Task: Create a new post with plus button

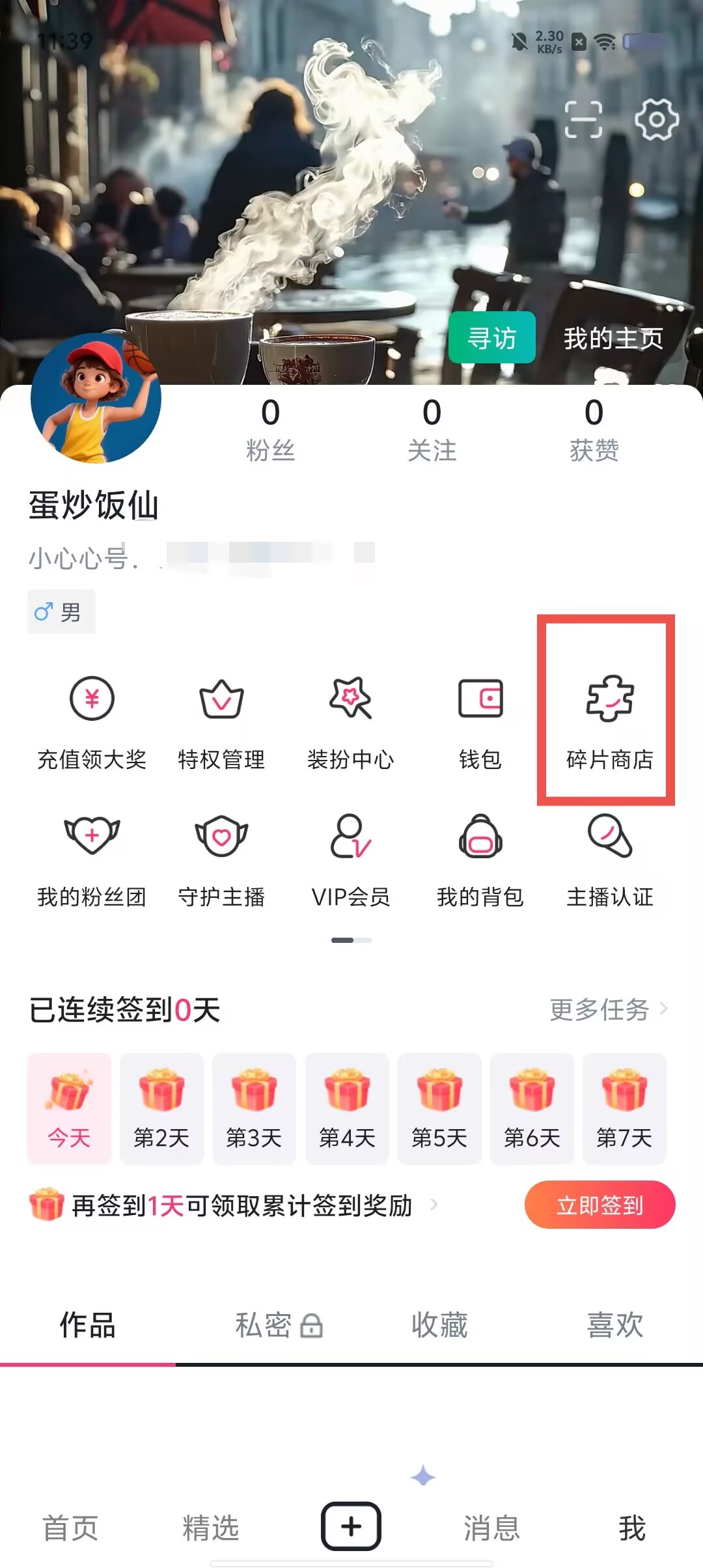Action: (x=351, y=1526)
